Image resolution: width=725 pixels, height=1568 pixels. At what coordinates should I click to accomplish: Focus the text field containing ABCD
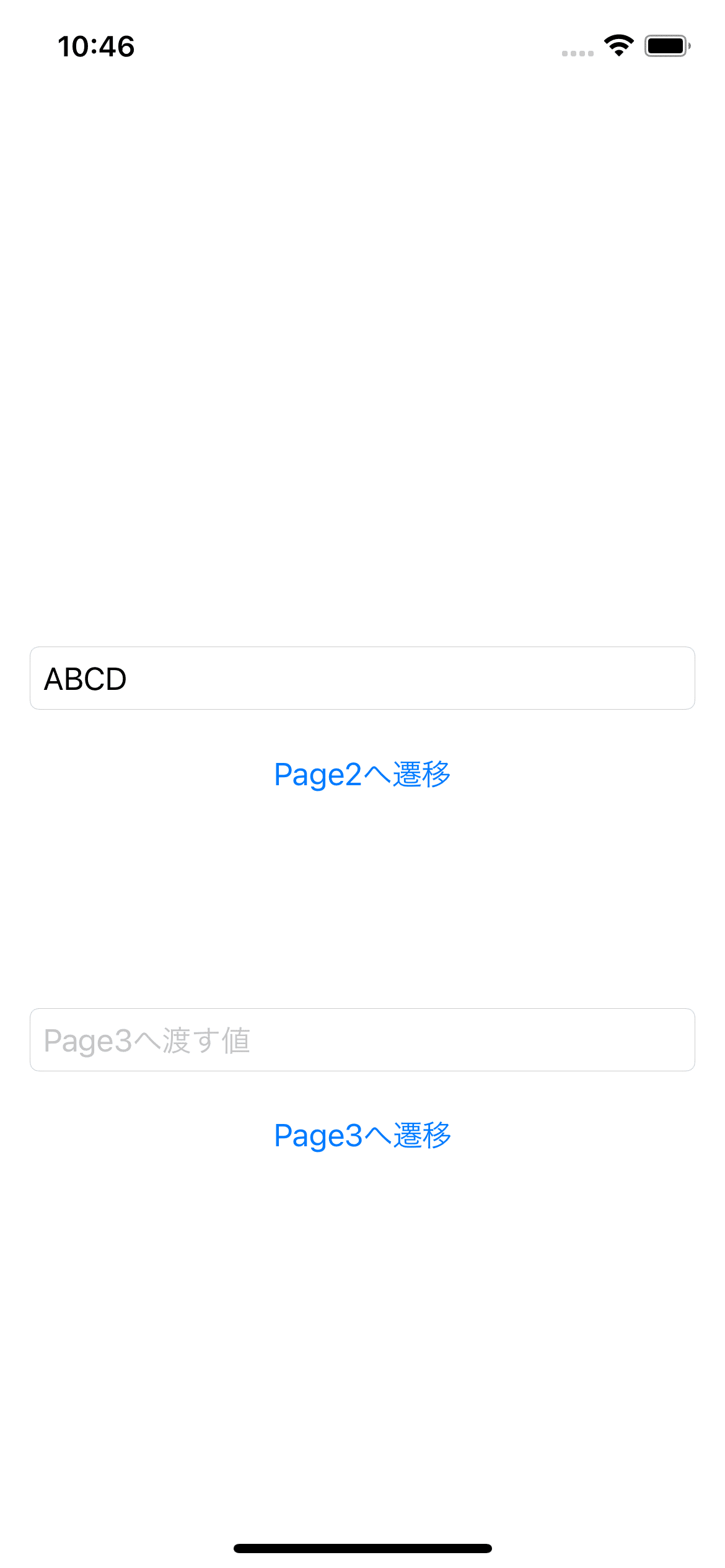click(x=362, y=678)
